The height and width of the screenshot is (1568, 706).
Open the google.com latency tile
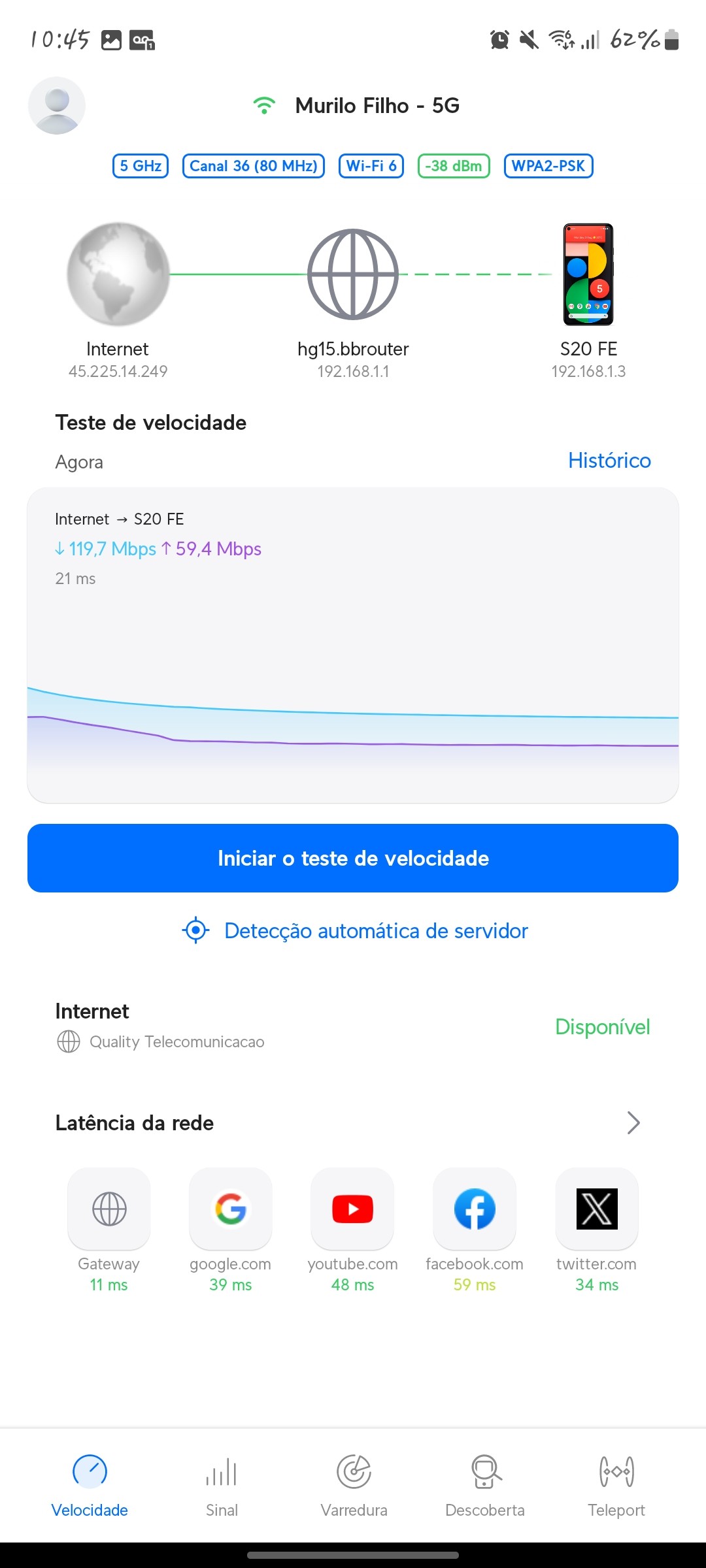(231, 1209)
